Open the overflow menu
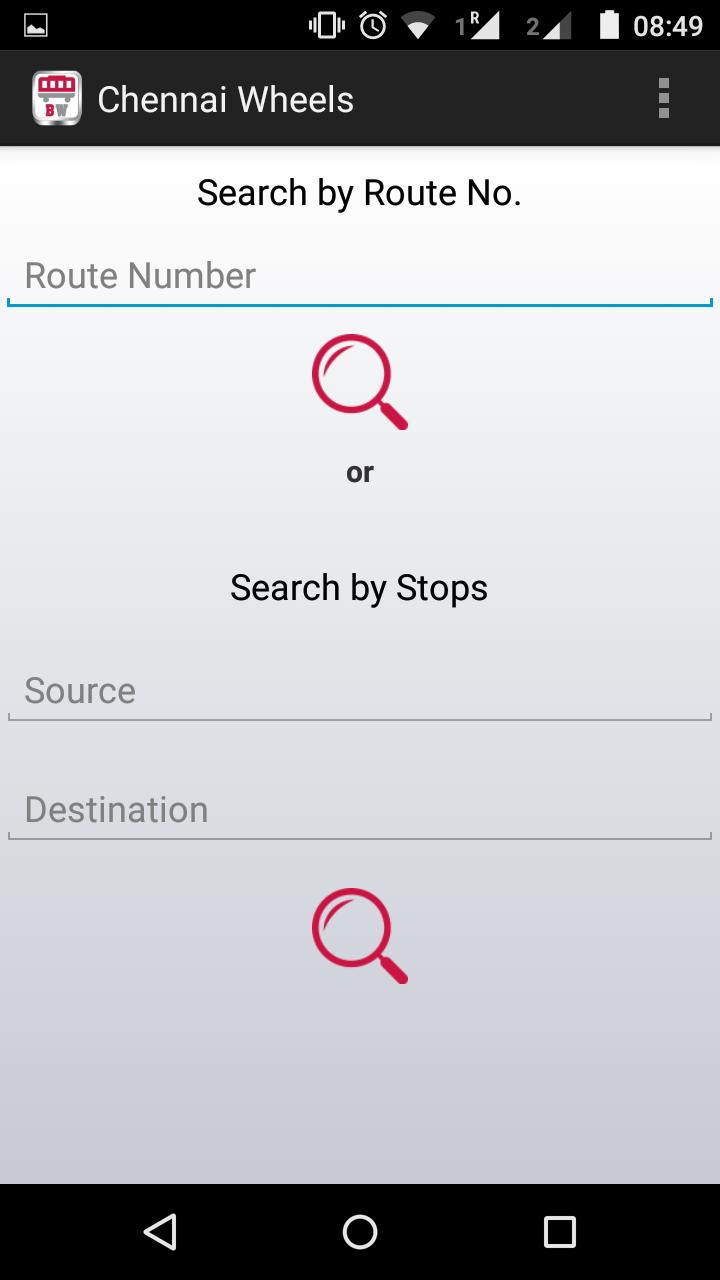This screenshot has height=1280, width=720. click(x=663, y=99)
